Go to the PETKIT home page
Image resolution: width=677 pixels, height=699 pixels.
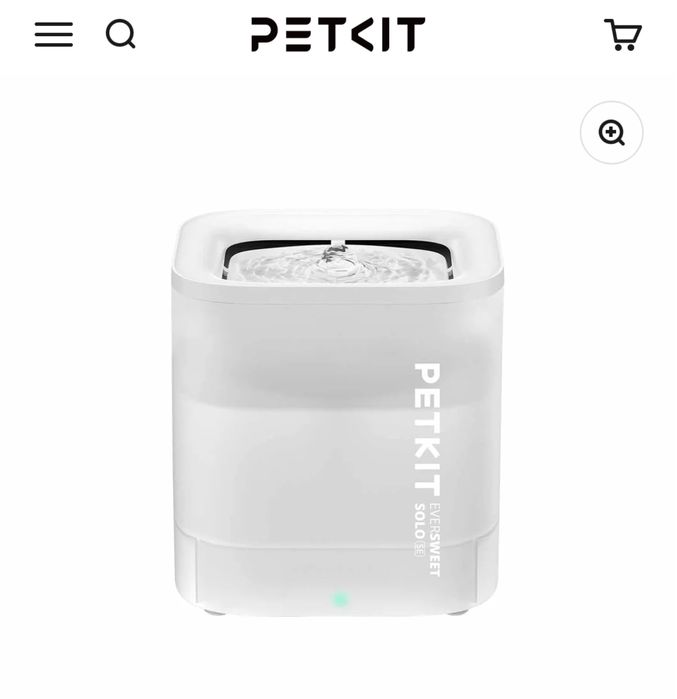(338, 35)
